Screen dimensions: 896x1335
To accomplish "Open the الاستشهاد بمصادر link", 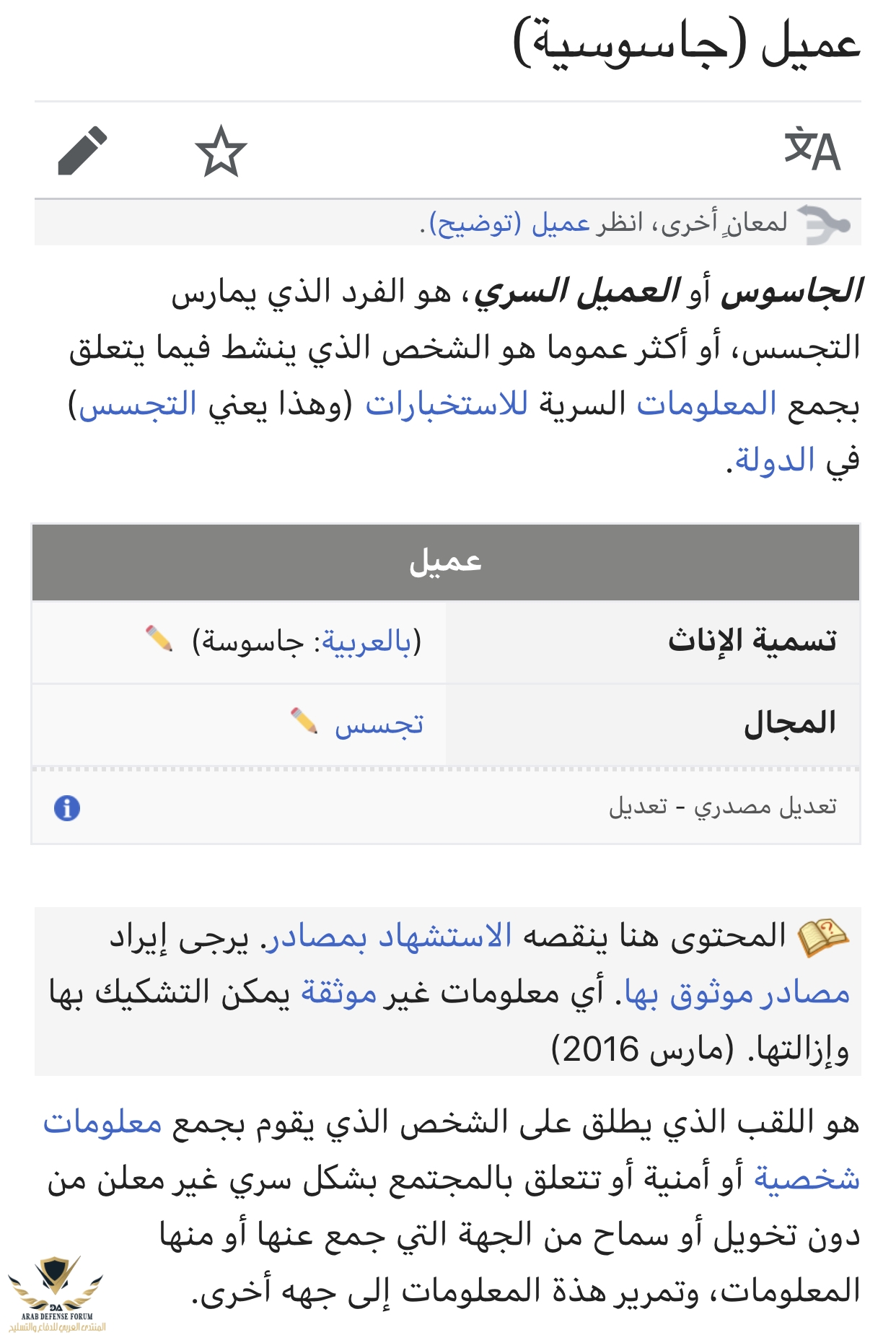I will coord(390,937).
